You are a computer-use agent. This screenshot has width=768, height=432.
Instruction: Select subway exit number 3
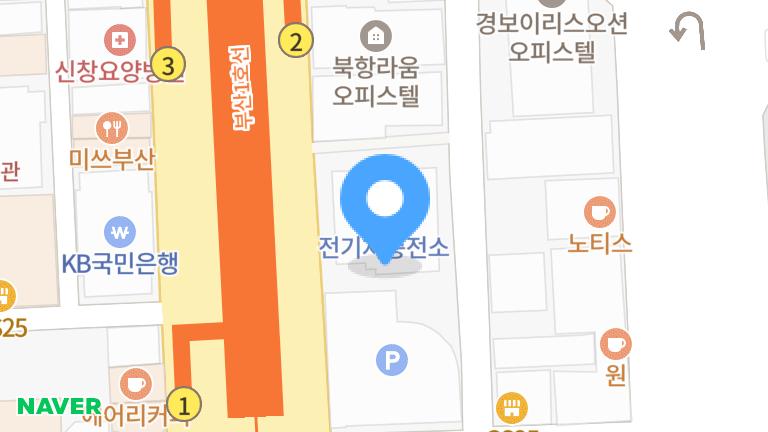pyautogui.click(x=168, y=65)
